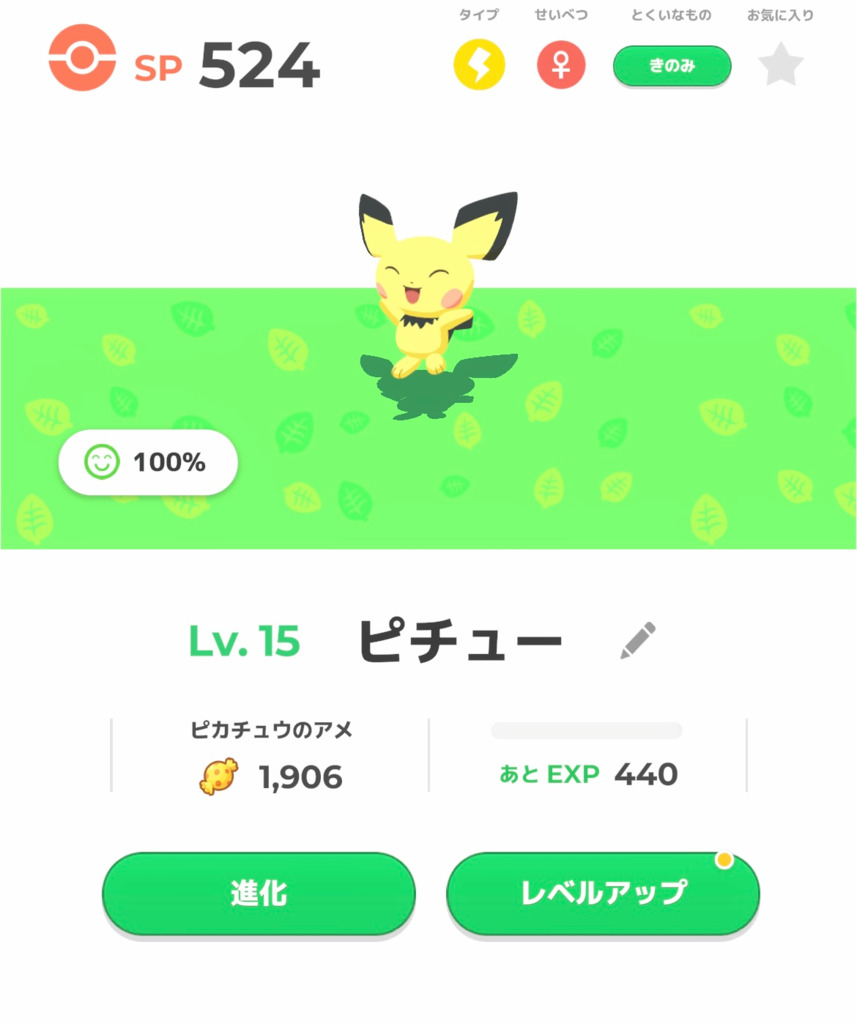This screenshot has height=1024, width=857.
Task: Tap the きのみ specialty chip
Action: (672, 66)
